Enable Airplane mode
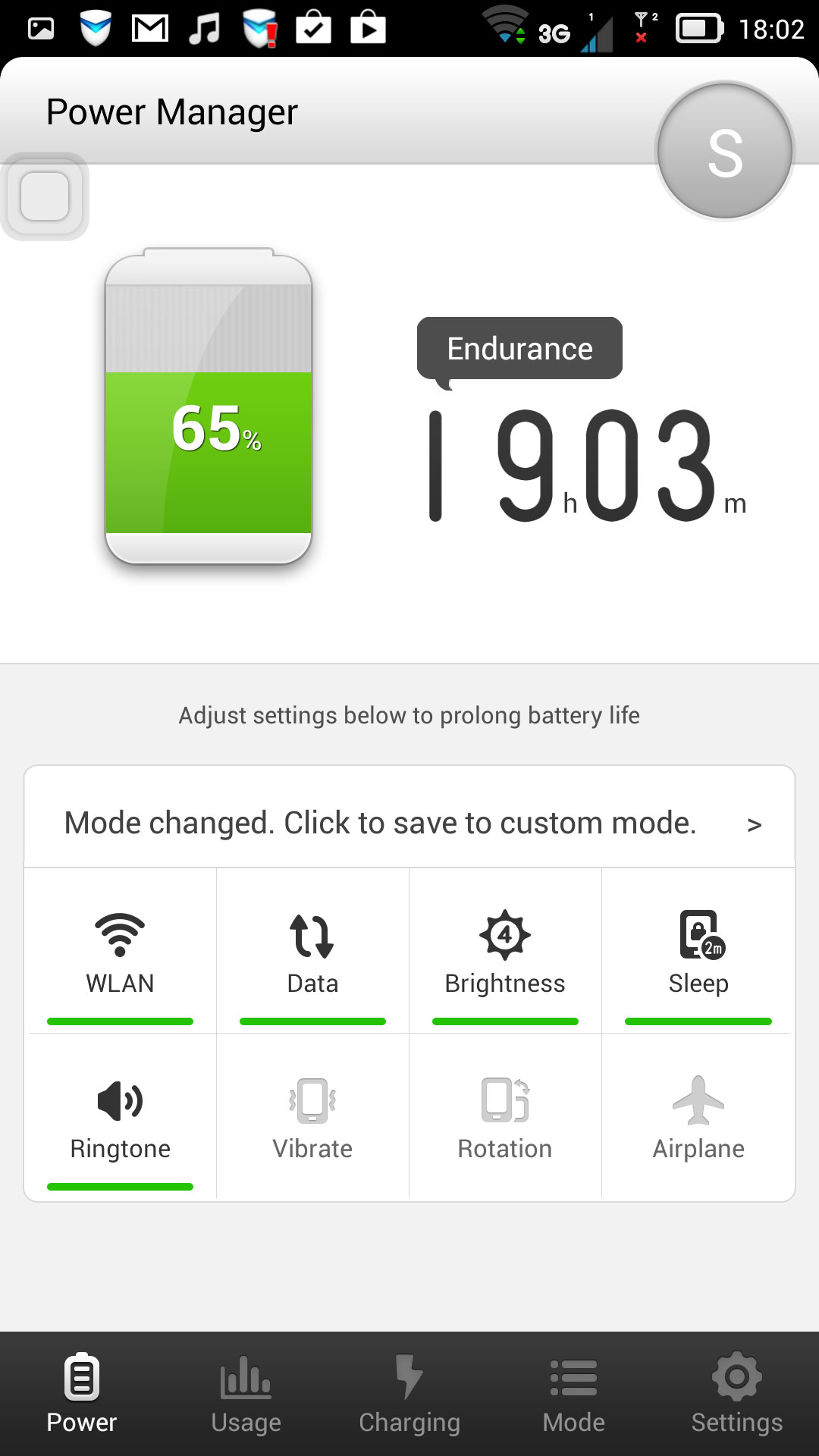Screen dimensions: 819x1456 coord(698,1118)
